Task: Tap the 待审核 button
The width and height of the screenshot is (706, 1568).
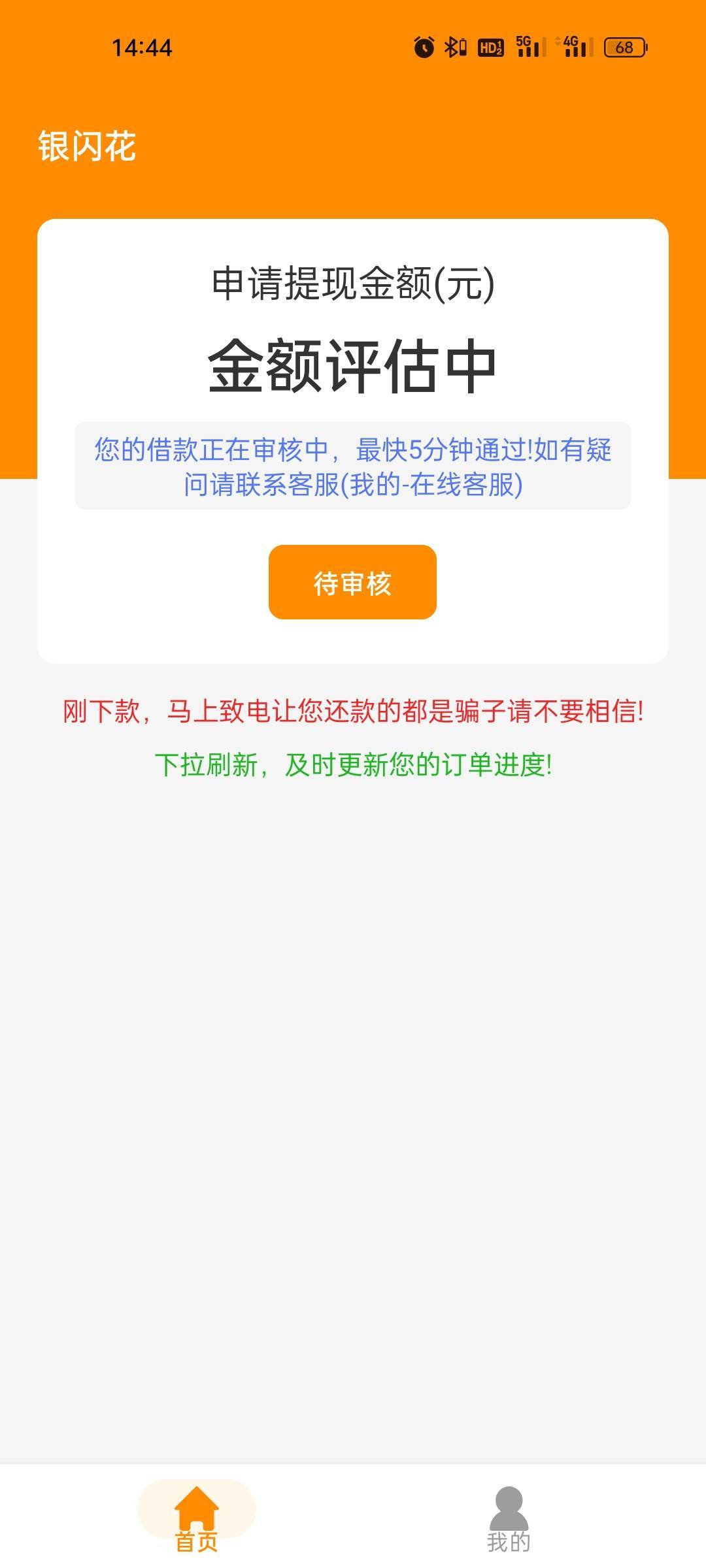Action: click(x=352, y=582)
